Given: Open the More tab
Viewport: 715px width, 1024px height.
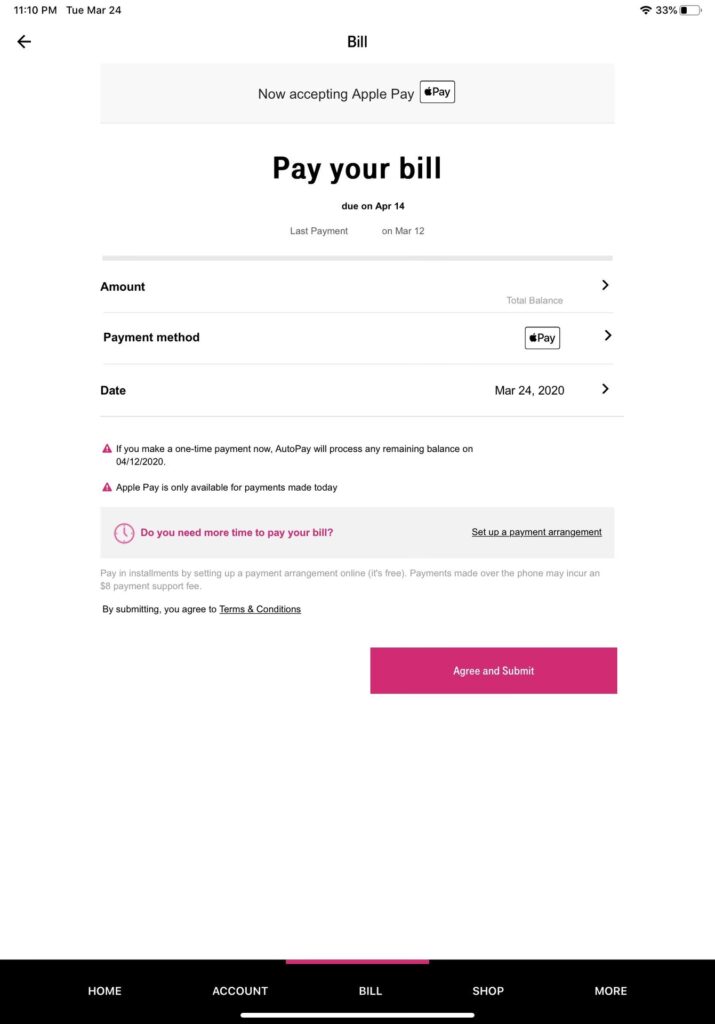Looking at the screenshot, I should coord(610,991).
